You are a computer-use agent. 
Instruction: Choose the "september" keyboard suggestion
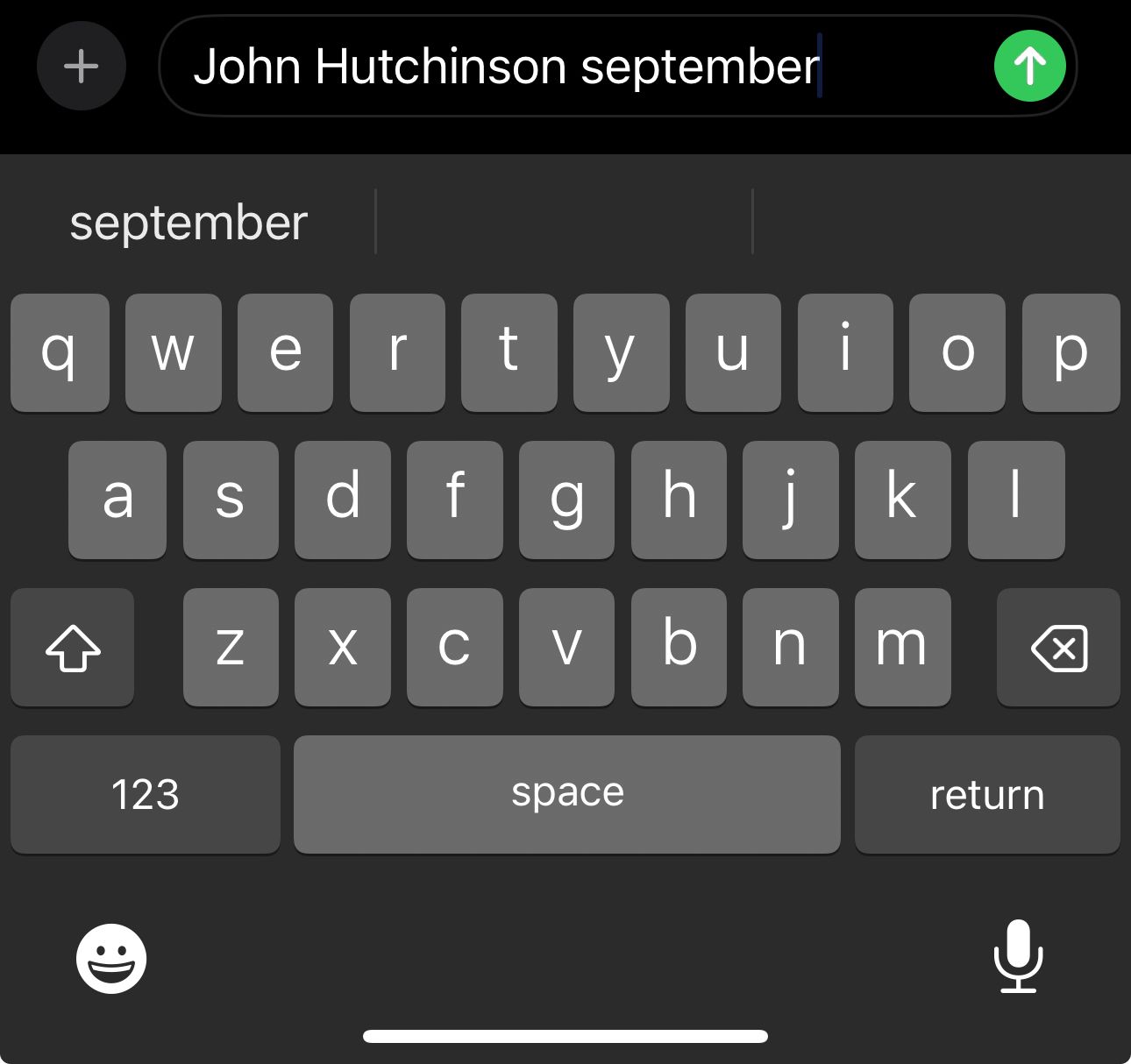click(188, 223)
